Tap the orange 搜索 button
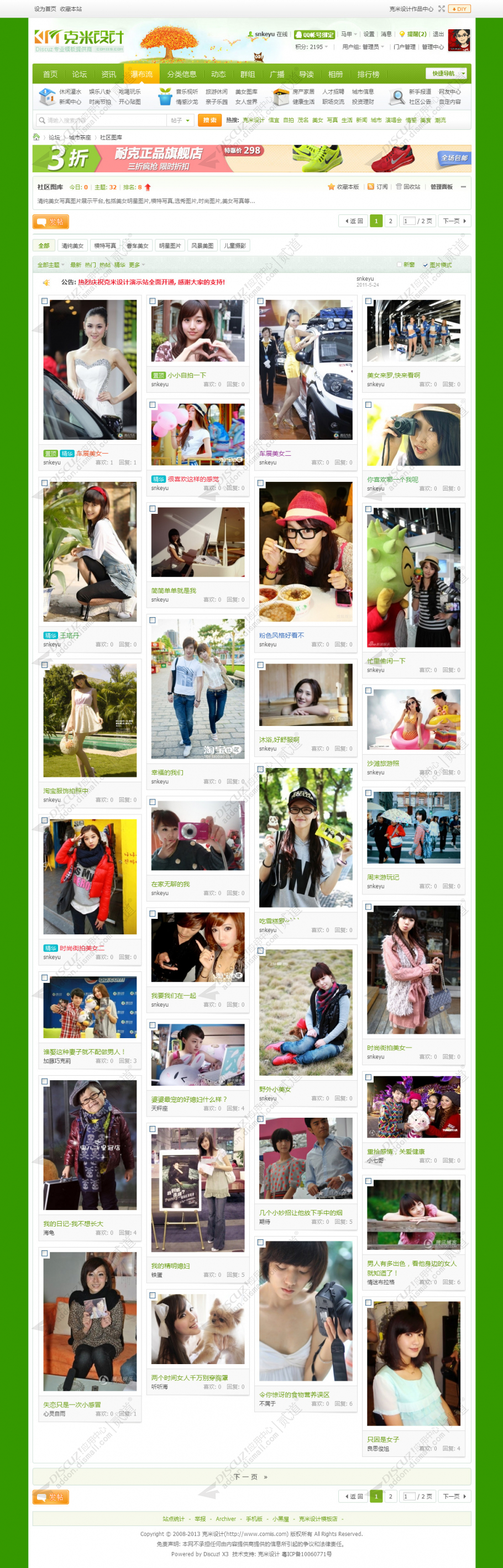The height and width of the screenshot is (1568, 503). click(x=209, y=120)
